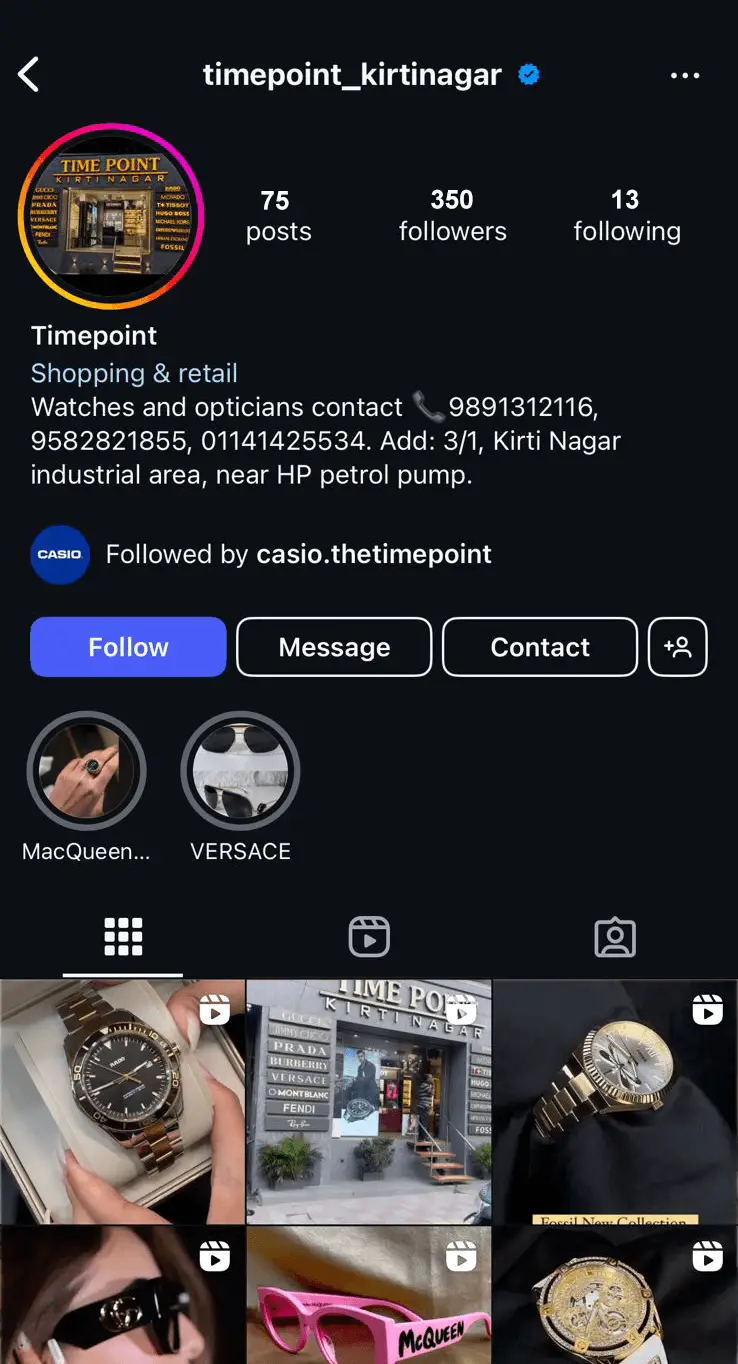Viewport: 738px width, 1364px height.
Task: Go back using the top-left arrow
Action: (29, 75)
